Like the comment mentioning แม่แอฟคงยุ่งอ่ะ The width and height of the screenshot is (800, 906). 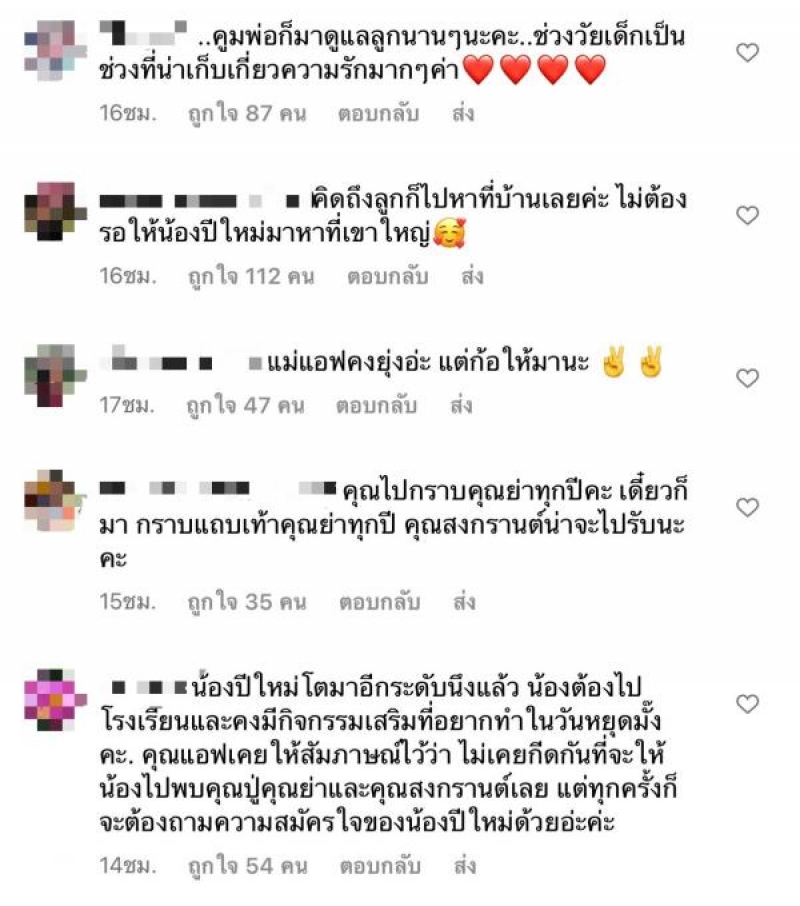point(748,378)
